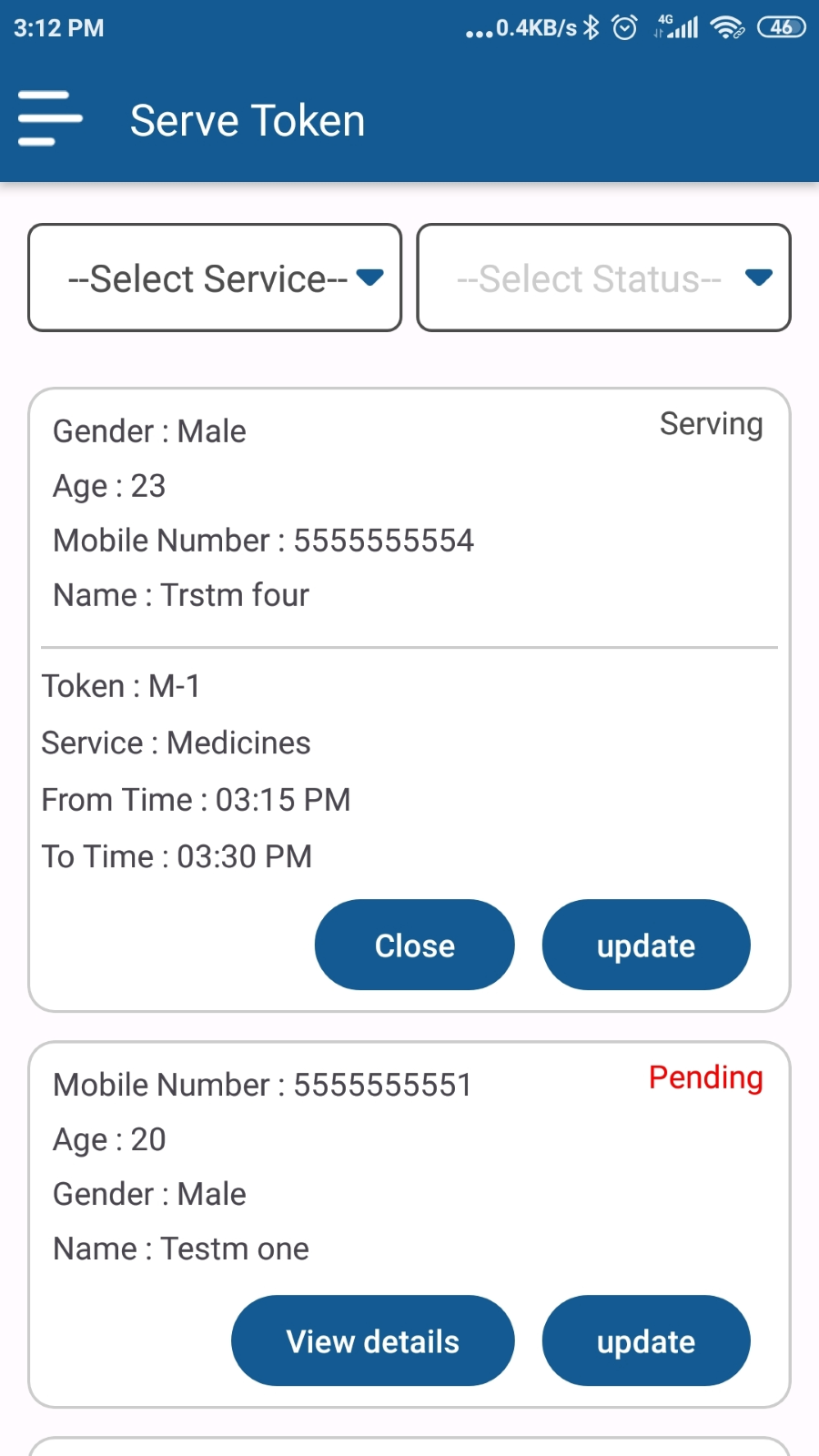View details of Testm one's token

[373, 1340]
